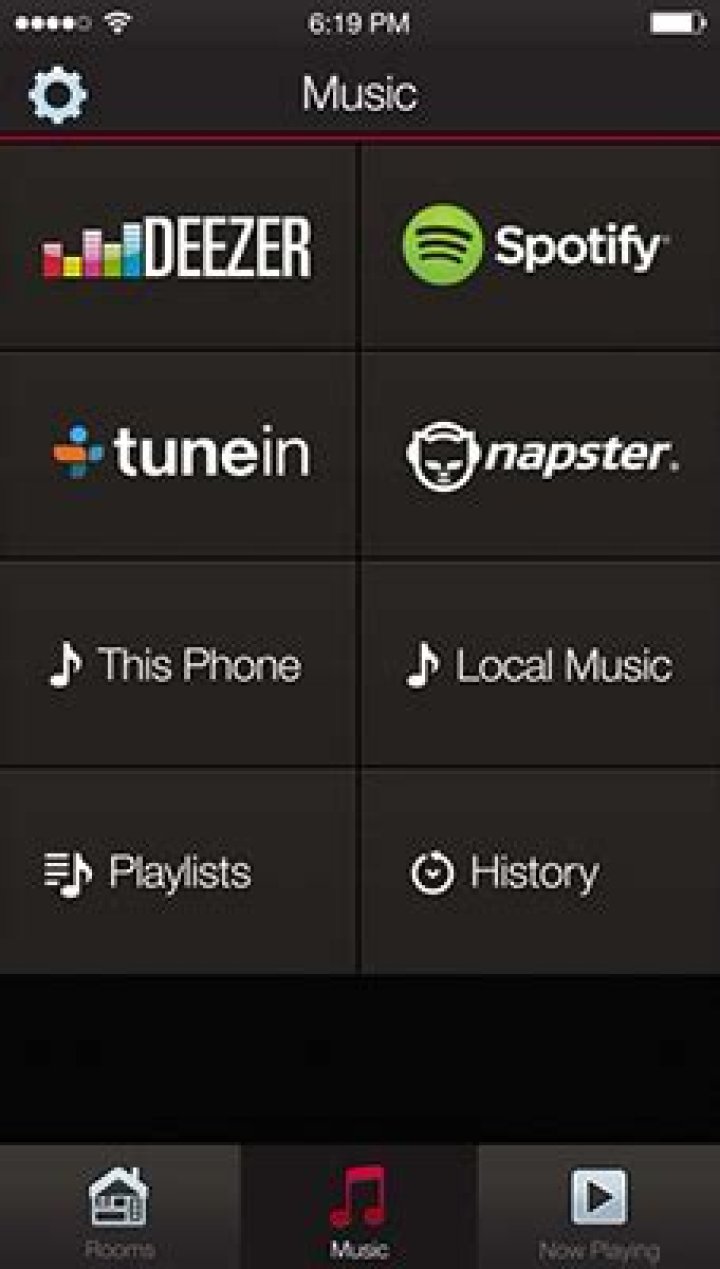Viewport: 720px width, 1269px height.
Task: Open TuneIn radio
Action: tap(180, 454)
